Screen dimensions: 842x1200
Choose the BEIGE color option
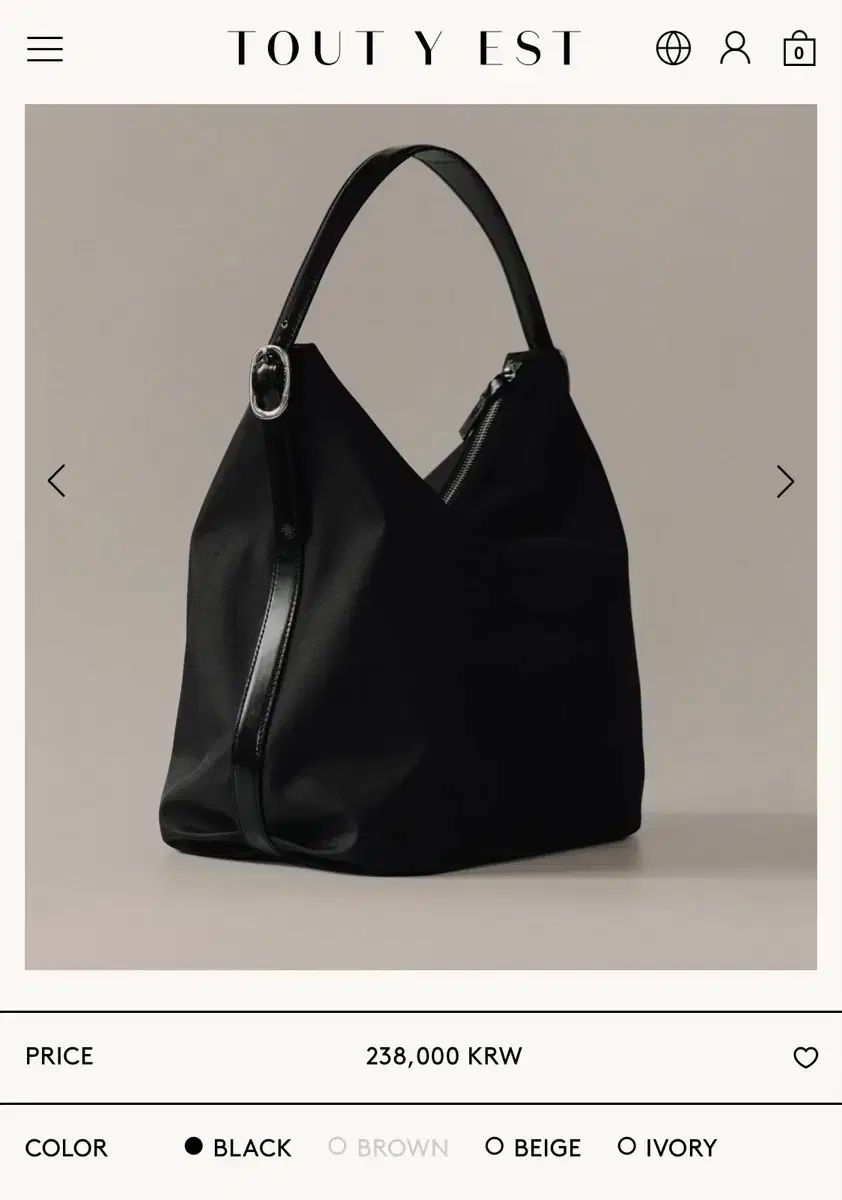(533, 1147)
